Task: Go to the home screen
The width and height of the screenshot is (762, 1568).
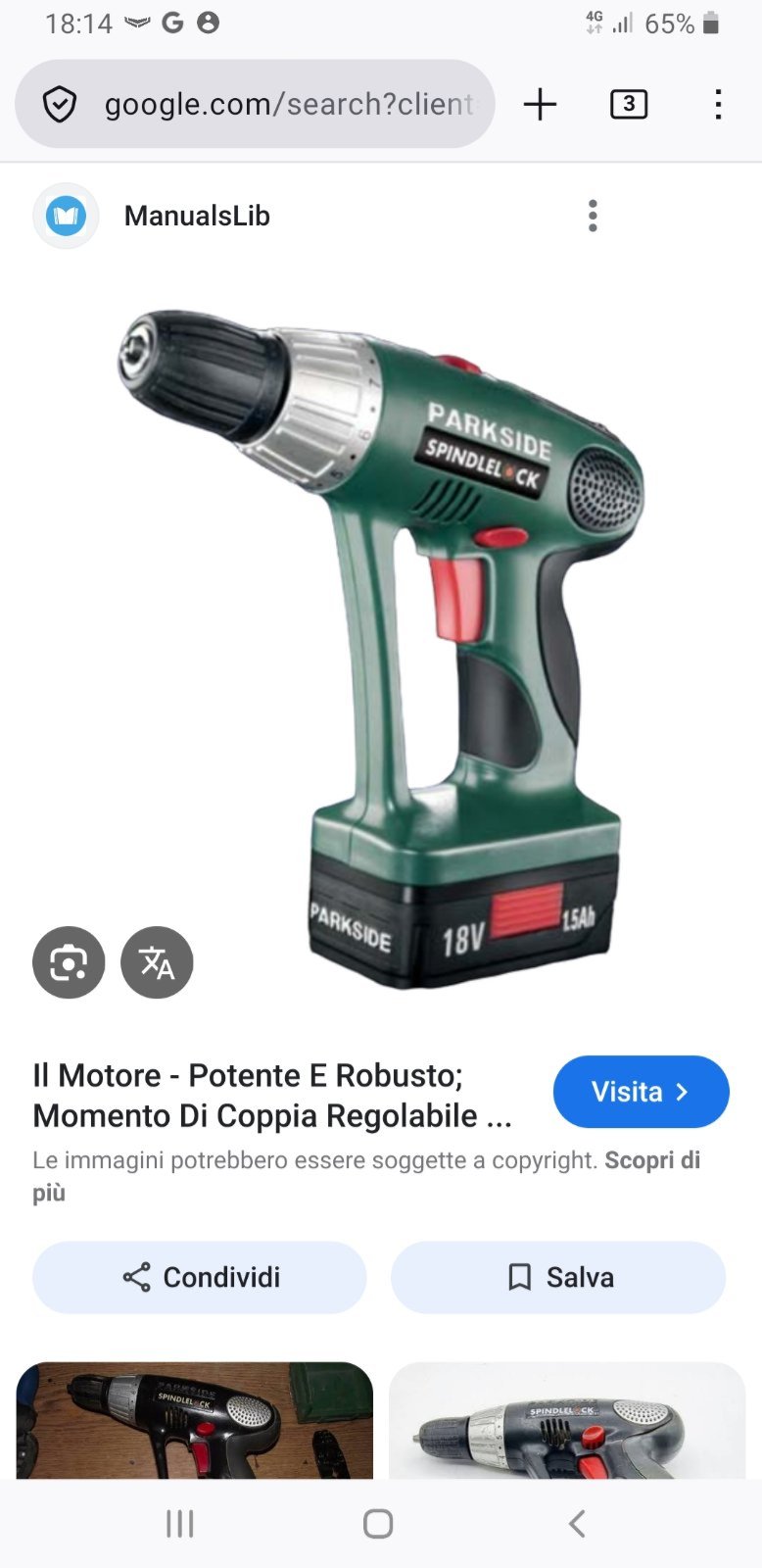Action: pos(378,1523)
